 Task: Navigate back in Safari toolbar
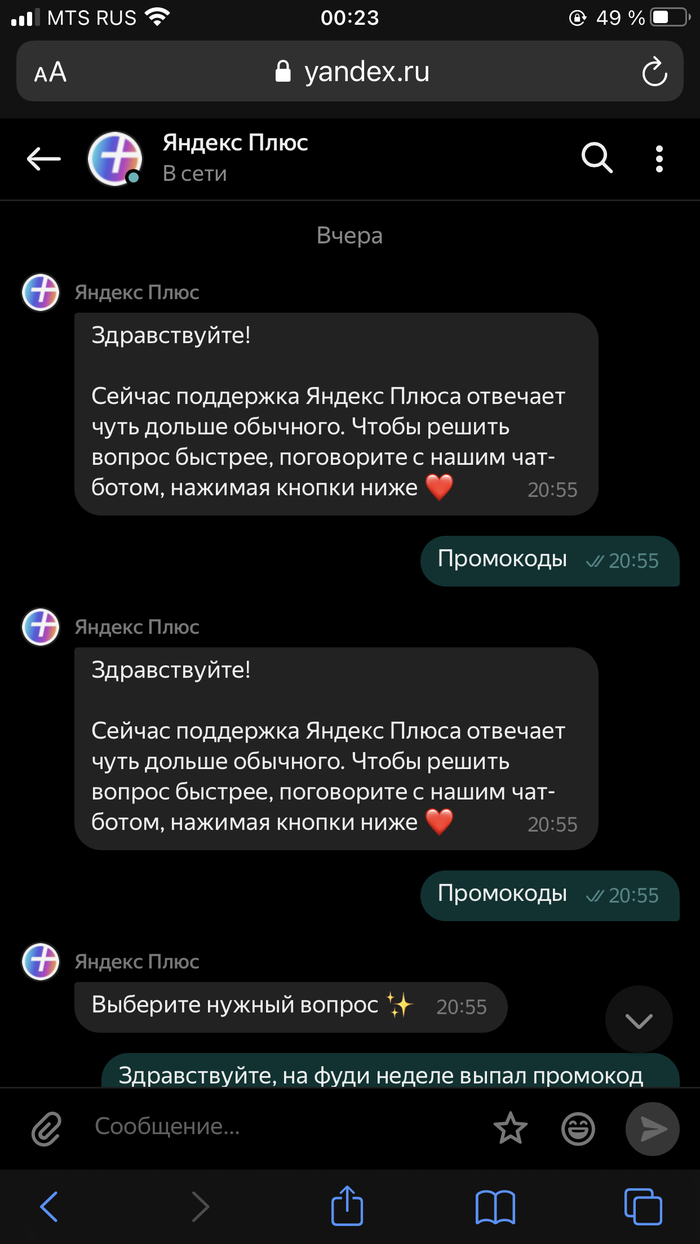(49, 1207)
